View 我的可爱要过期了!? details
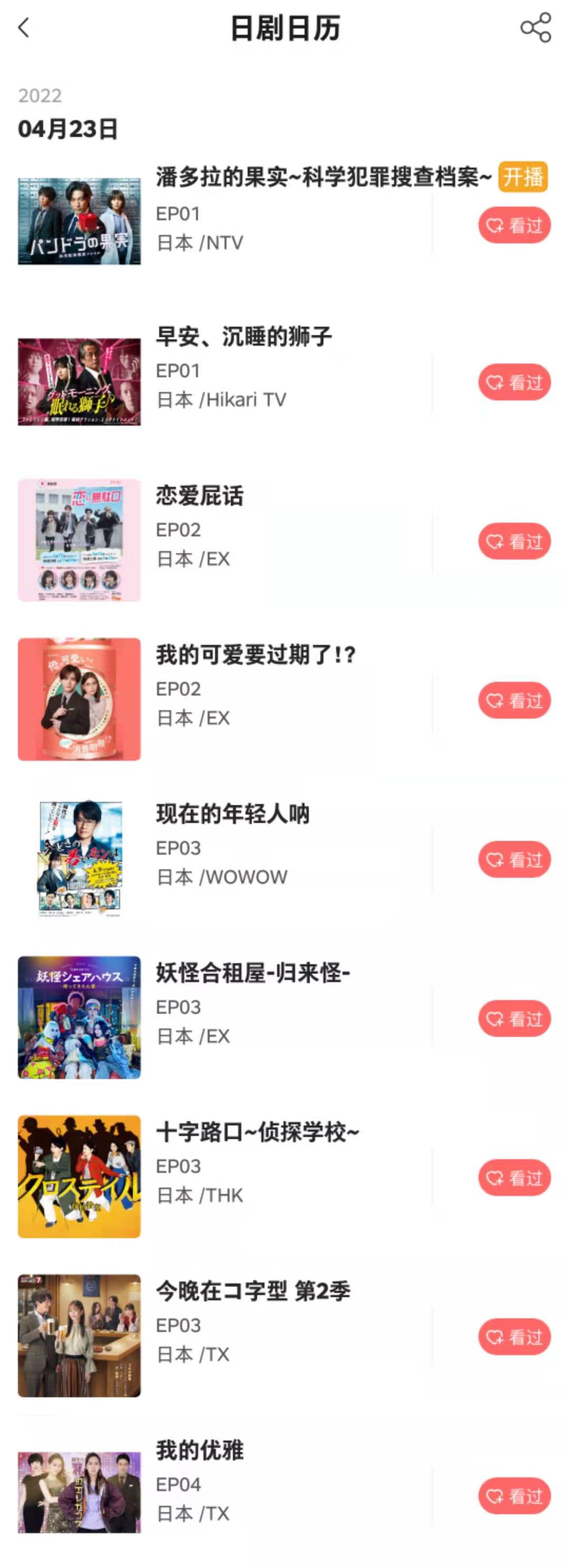This screenshot has width=569, height=1568. pos(256,655)
